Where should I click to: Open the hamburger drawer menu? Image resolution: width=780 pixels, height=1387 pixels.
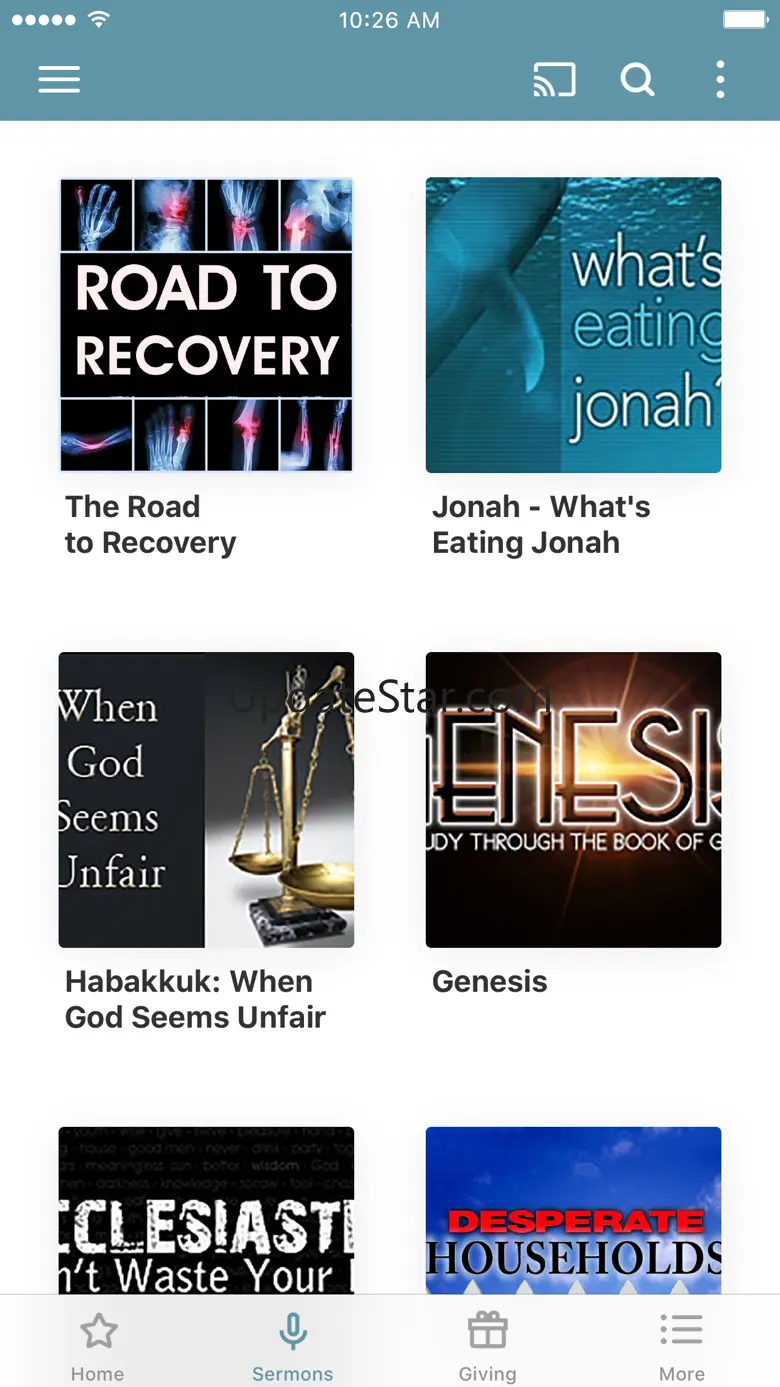pos(59,80)
